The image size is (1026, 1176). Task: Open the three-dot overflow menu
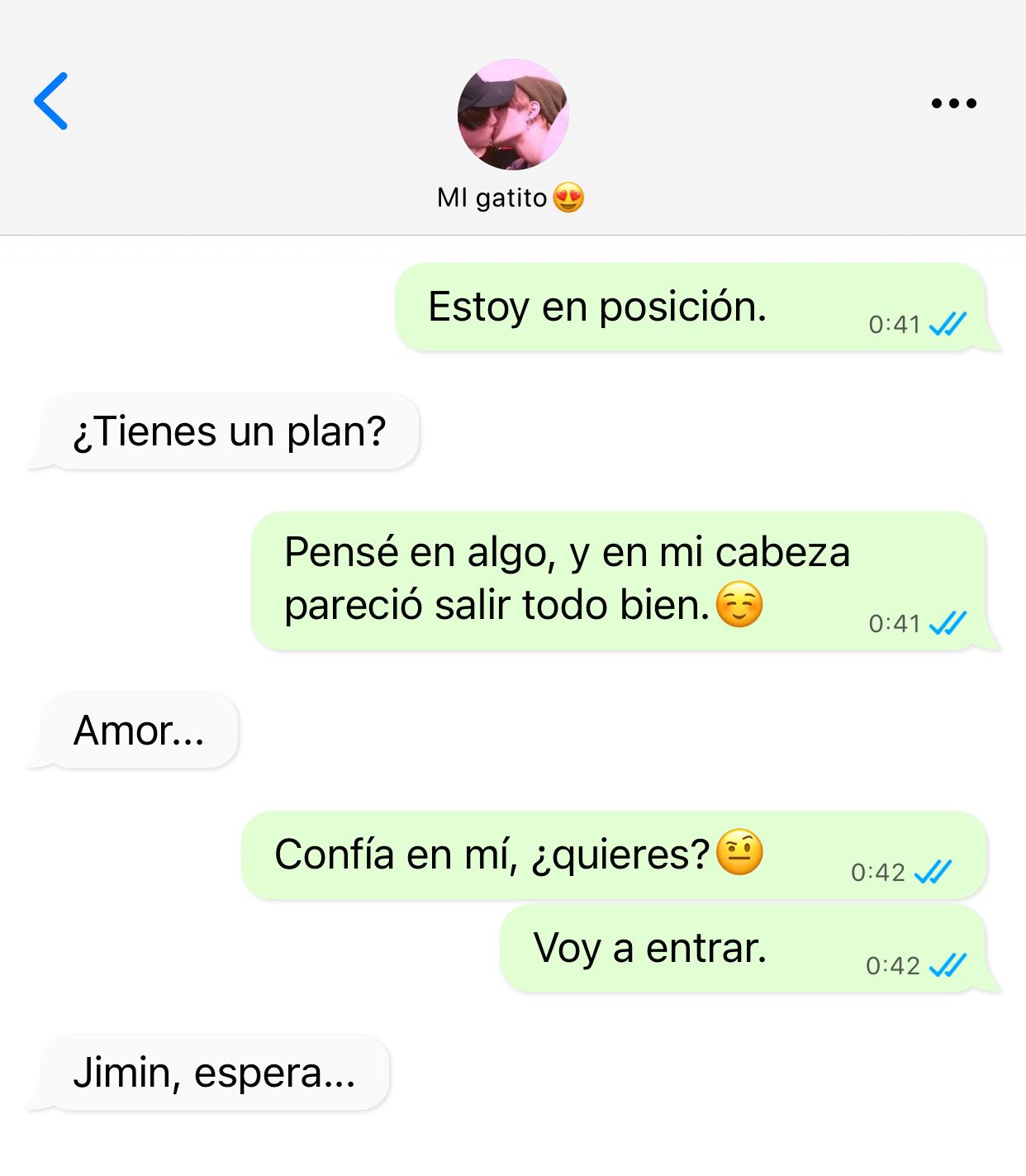953,103
